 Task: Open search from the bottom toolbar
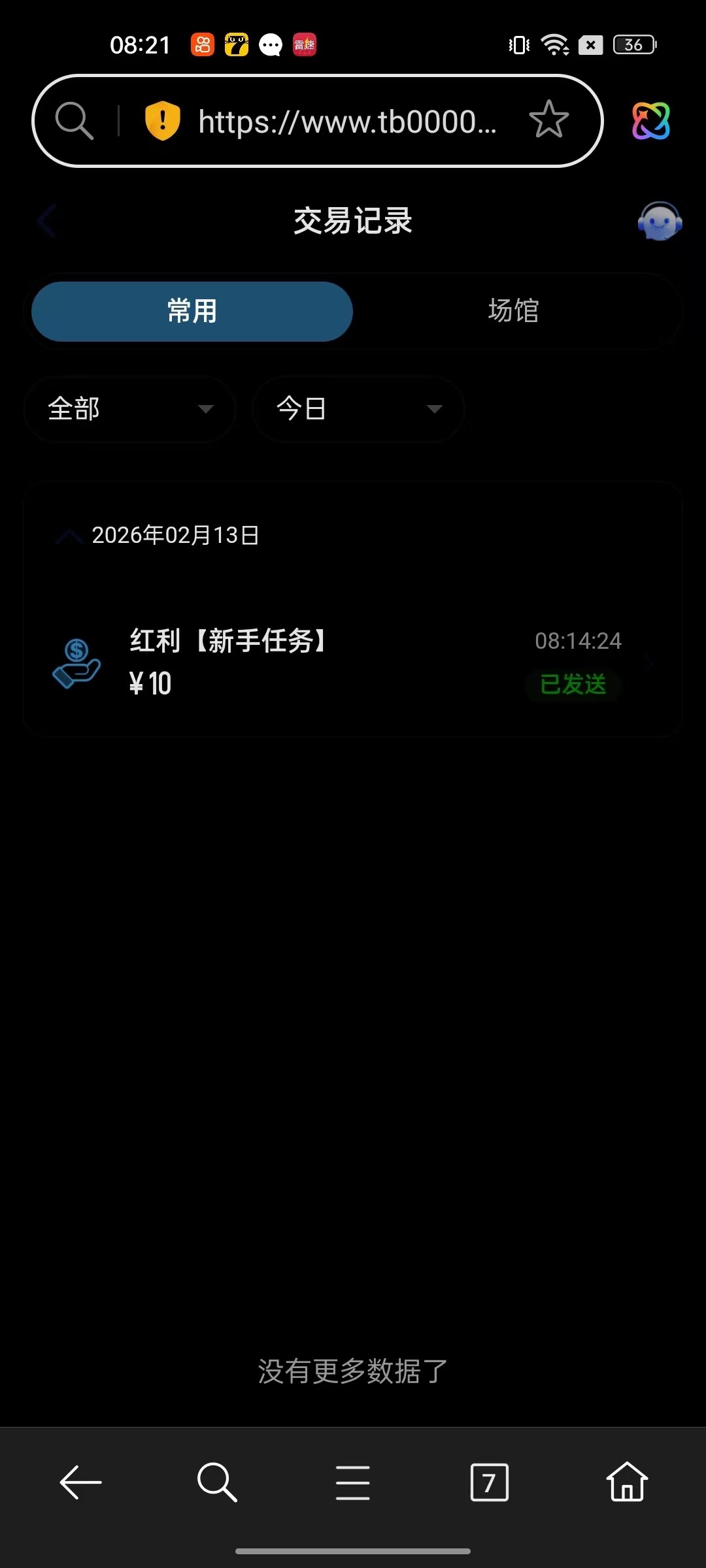point(216,1482)
